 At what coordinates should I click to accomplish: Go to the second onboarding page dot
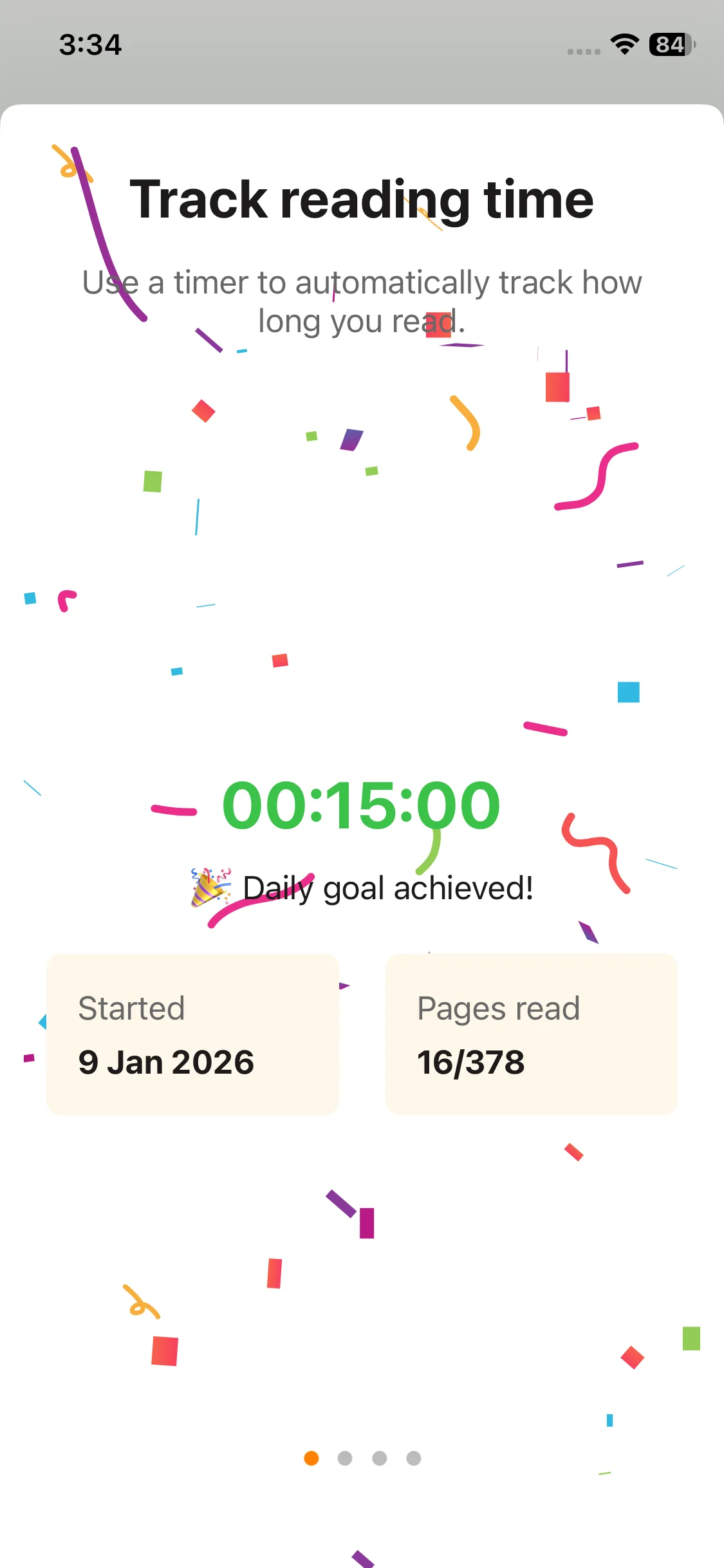pos(345,1458)
